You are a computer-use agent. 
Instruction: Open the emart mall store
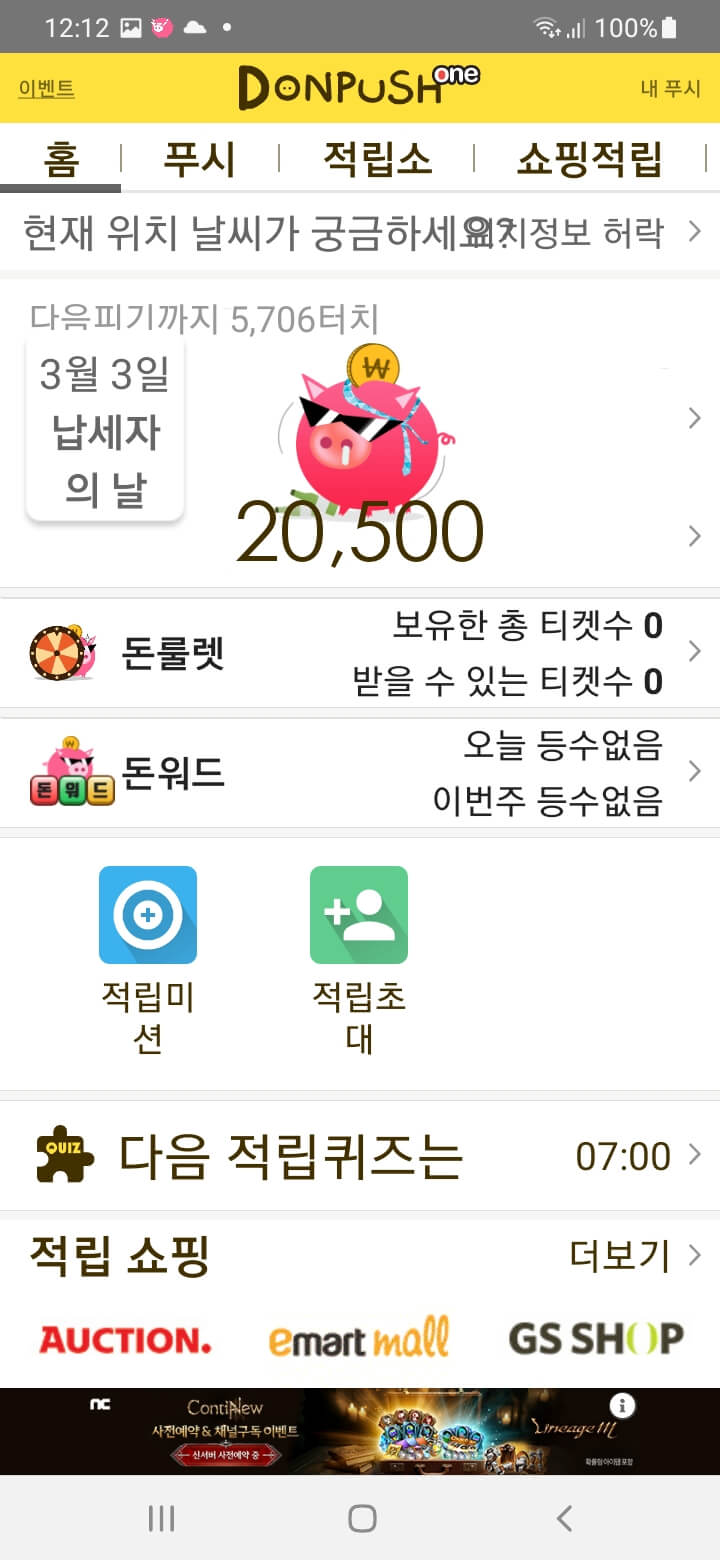click(x=359, y=1339)
